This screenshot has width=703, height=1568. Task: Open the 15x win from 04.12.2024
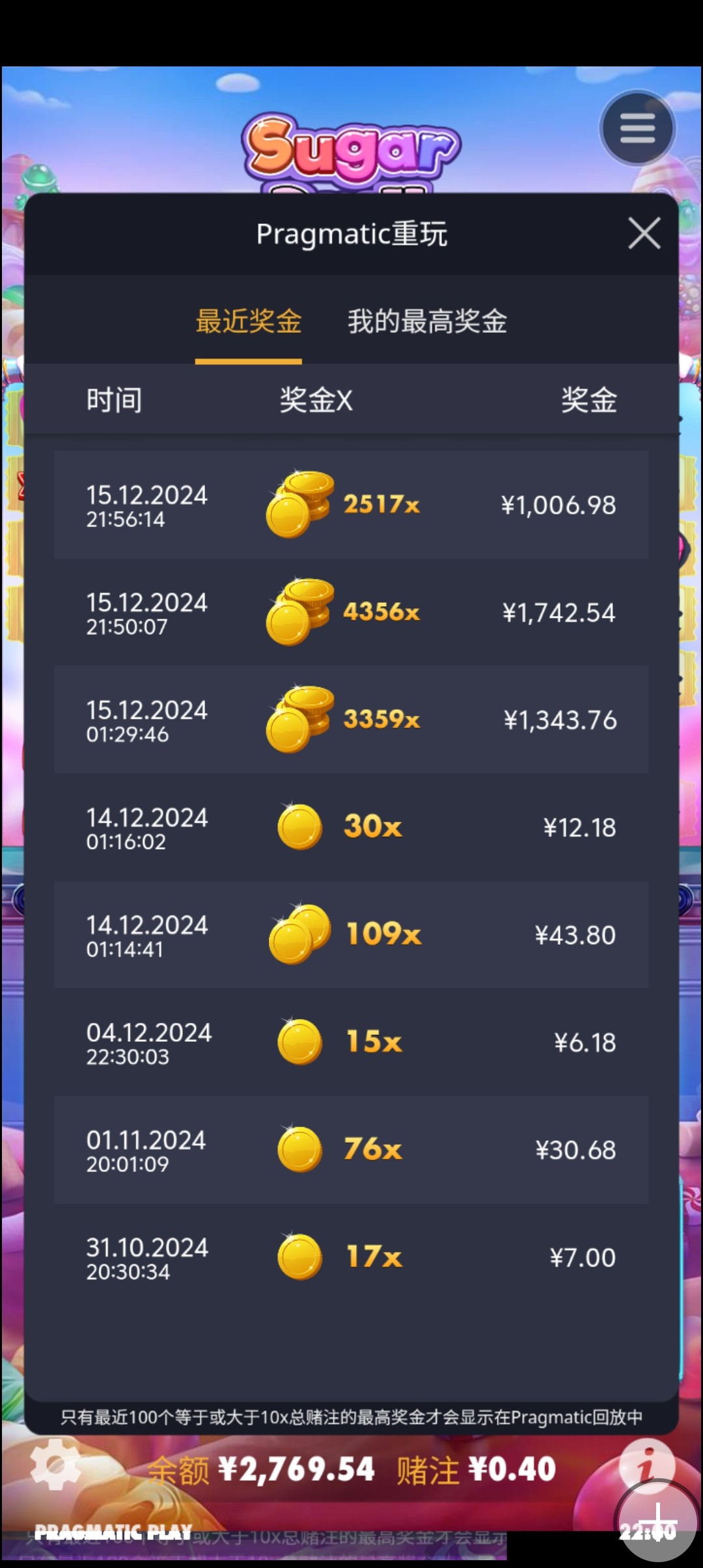point(351,1042)
